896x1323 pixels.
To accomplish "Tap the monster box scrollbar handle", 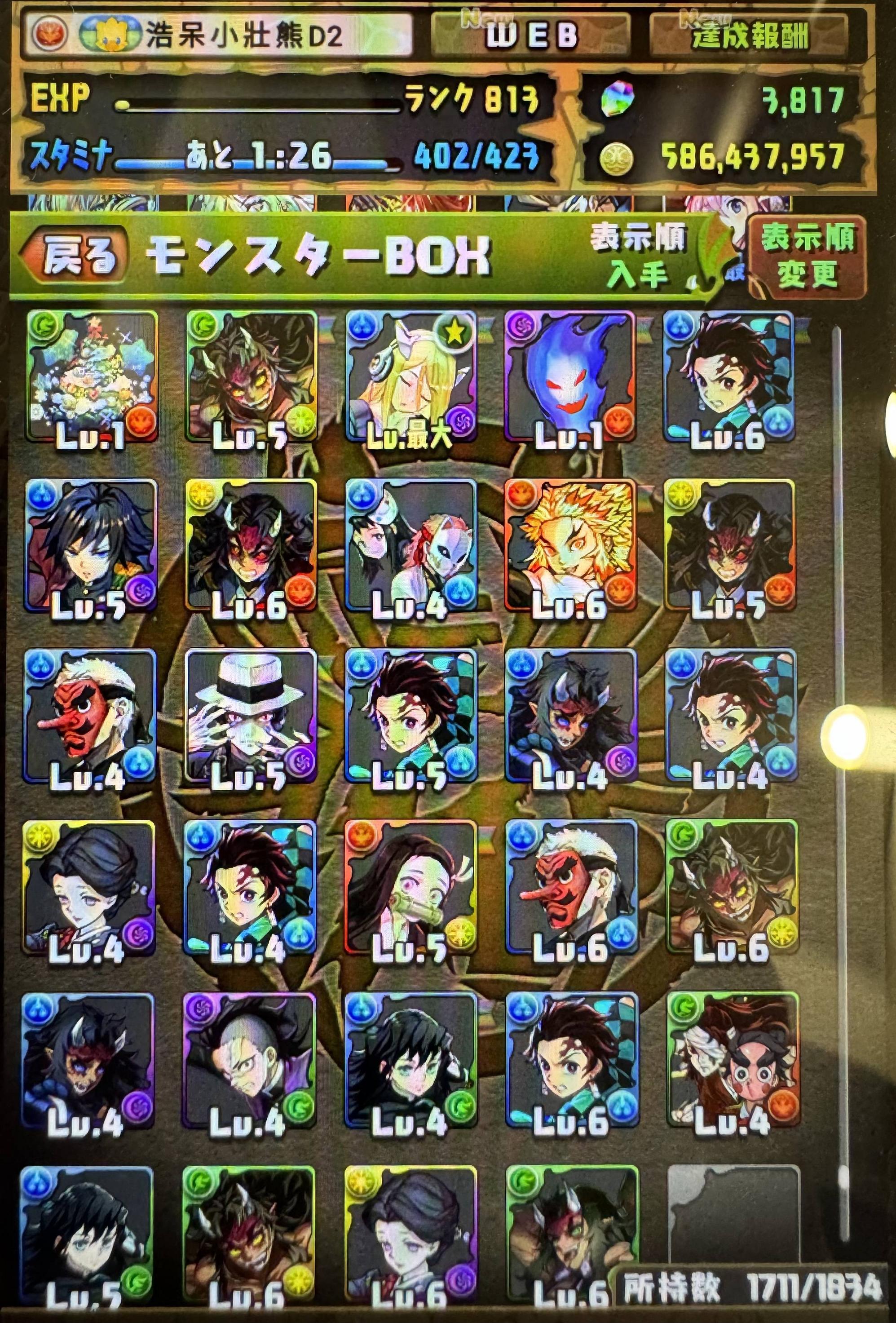I will pos(847,736).
